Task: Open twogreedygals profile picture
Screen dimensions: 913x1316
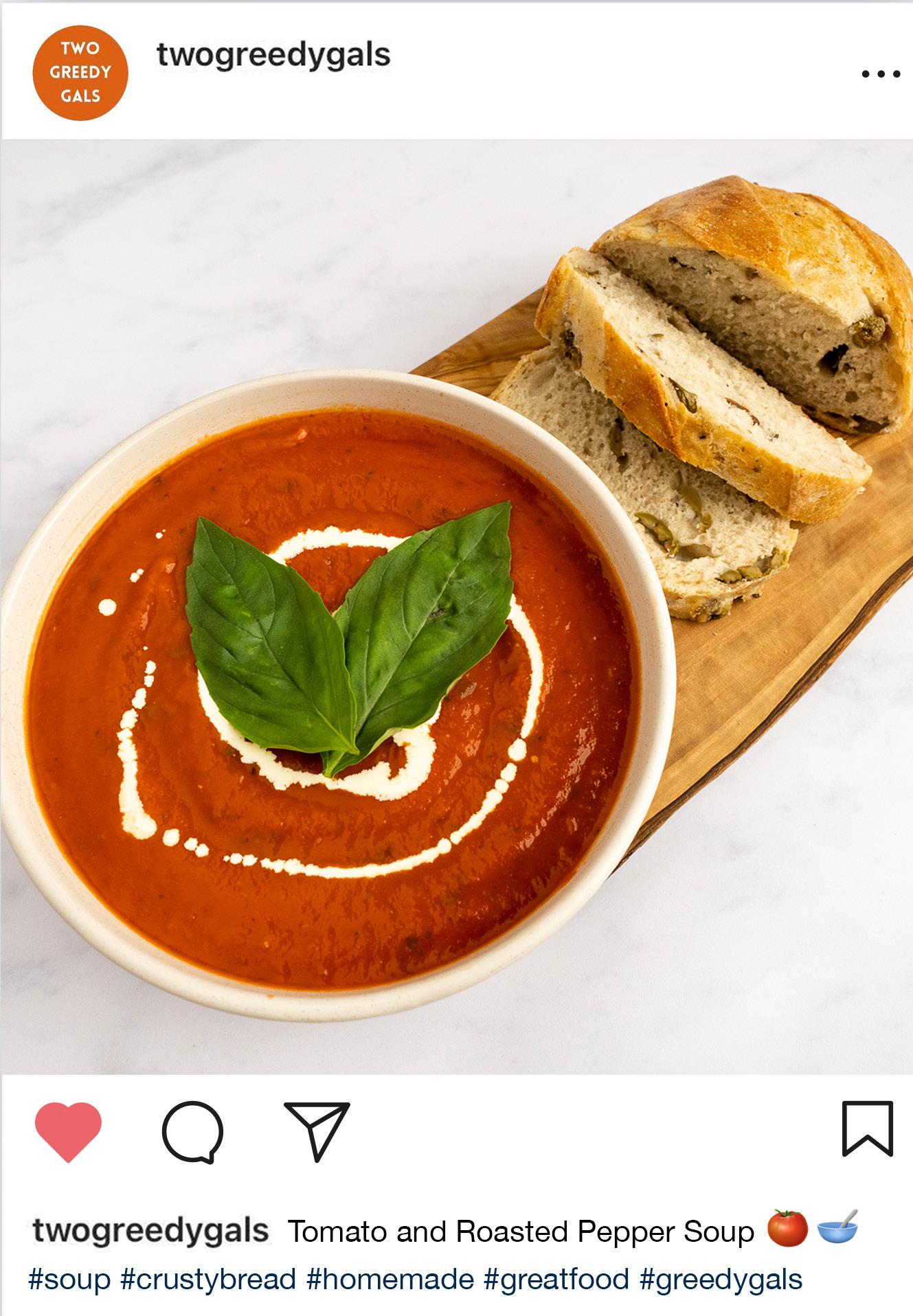Action: coord(80,72)
